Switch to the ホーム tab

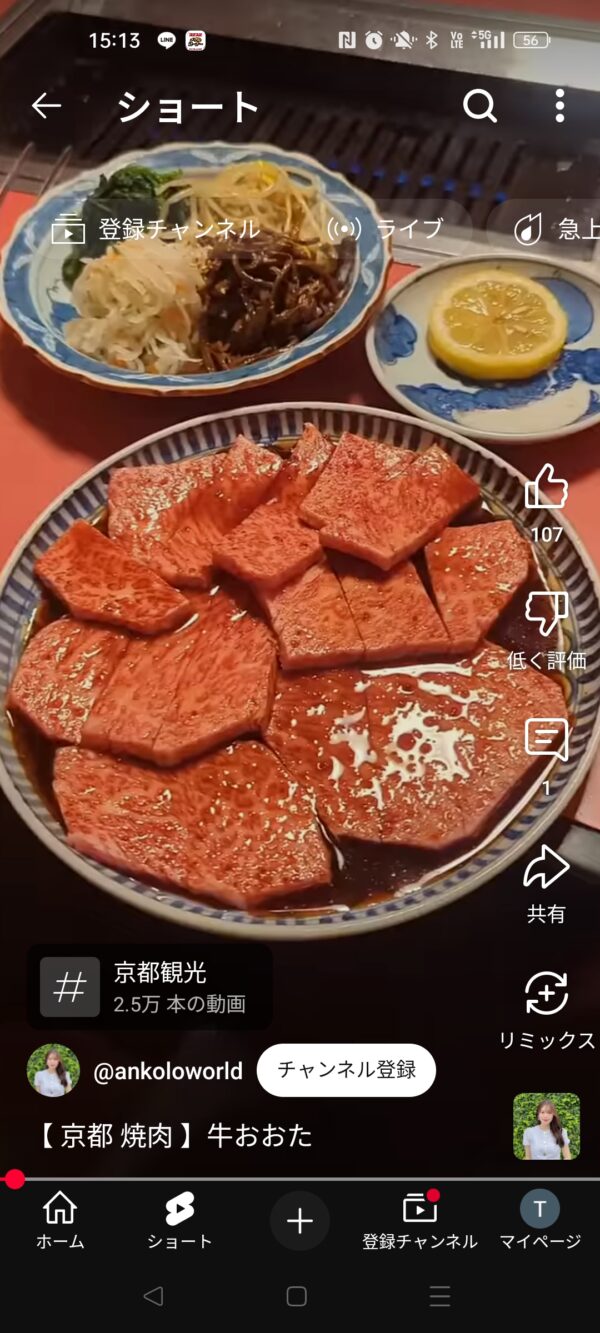60,1221
